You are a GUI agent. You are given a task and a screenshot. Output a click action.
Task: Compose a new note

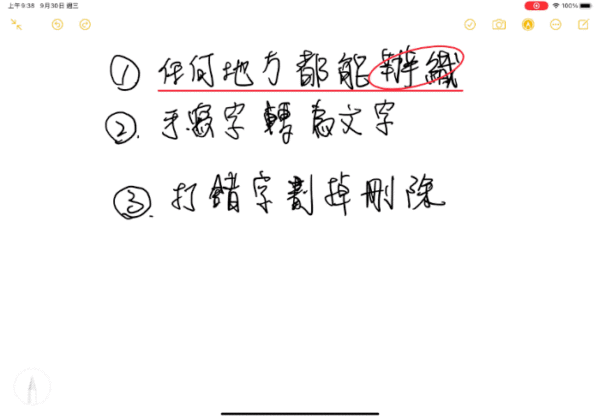click(x=584, y=24)
